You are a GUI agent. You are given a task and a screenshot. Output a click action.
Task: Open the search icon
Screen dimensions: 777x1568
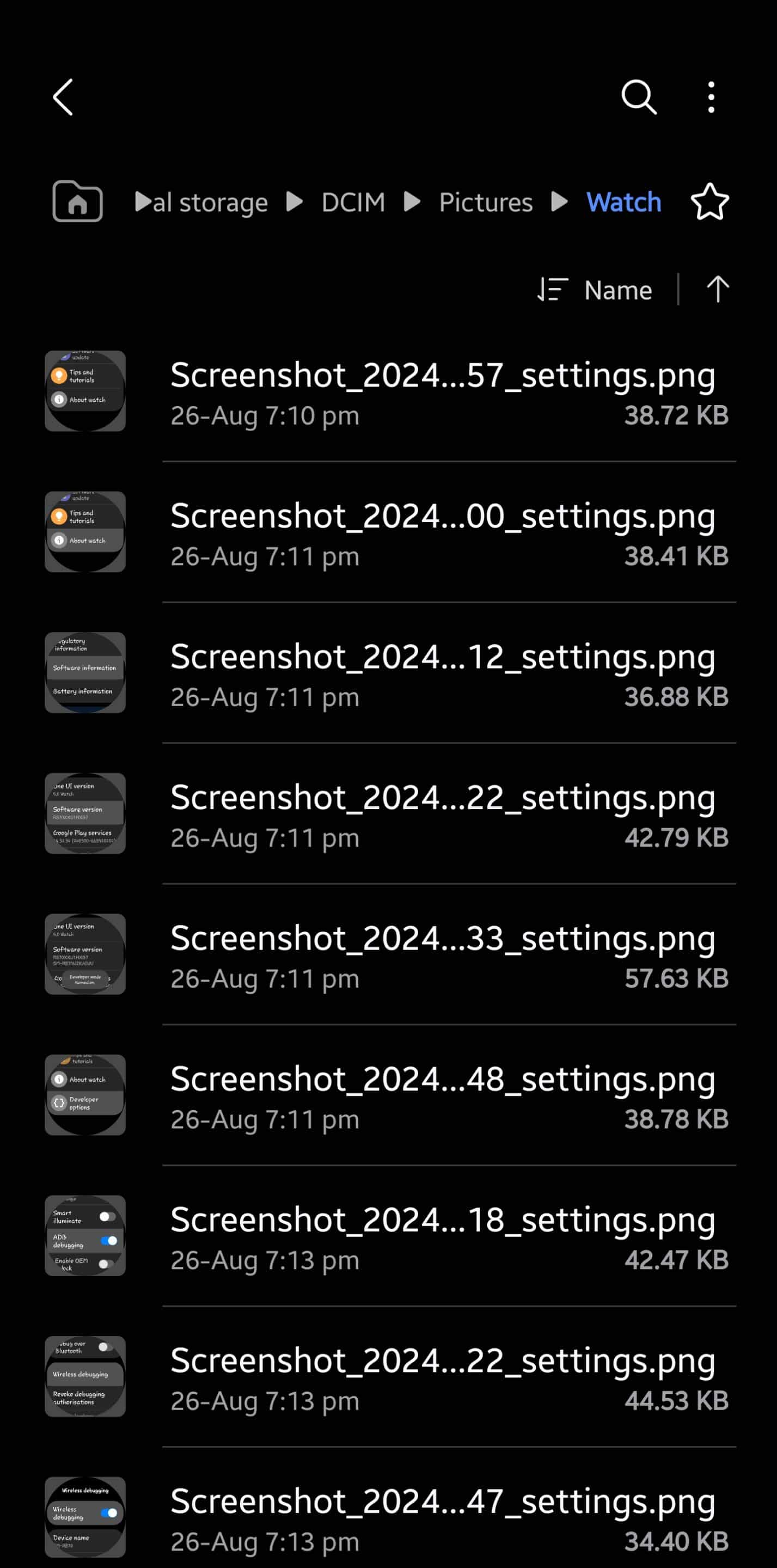point(638,97)
